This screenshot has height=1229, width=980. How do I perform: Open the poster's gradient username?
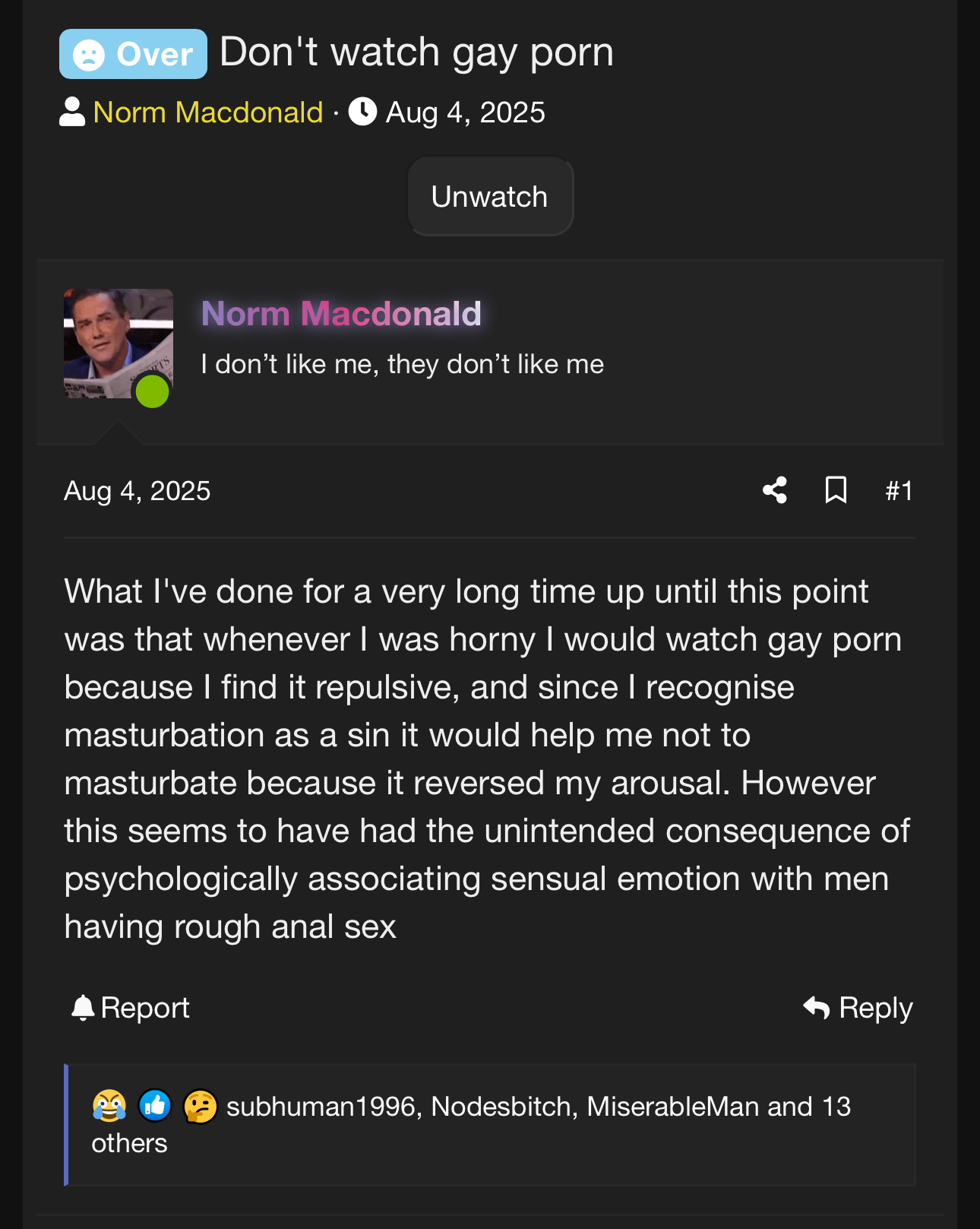coord(341,314)
